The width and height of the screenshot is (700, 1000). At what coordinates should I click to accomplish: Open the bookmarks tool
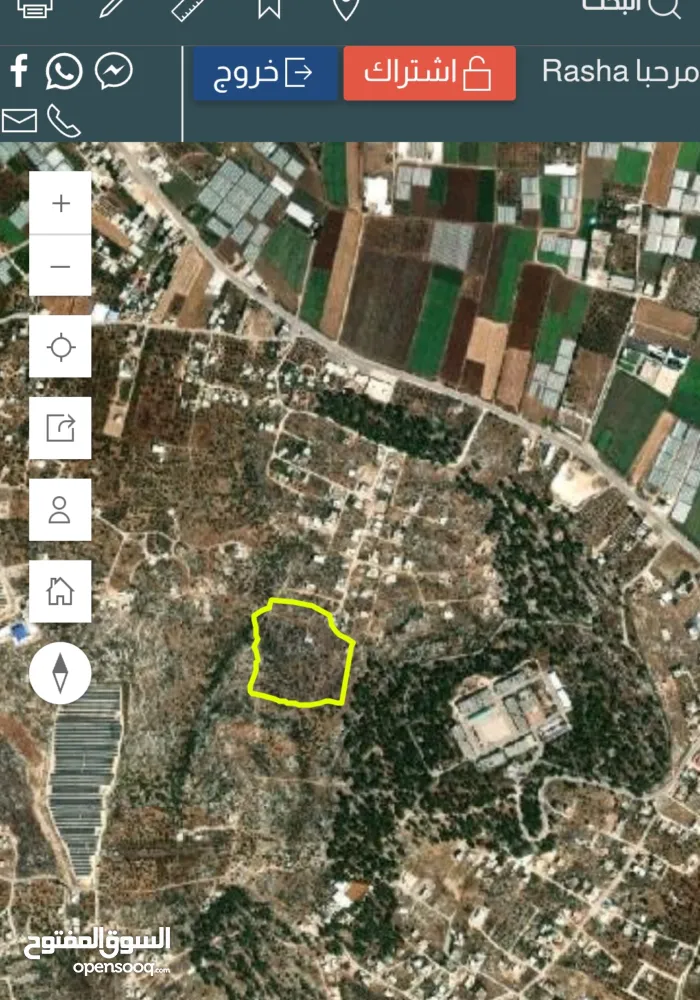[268, 8]
